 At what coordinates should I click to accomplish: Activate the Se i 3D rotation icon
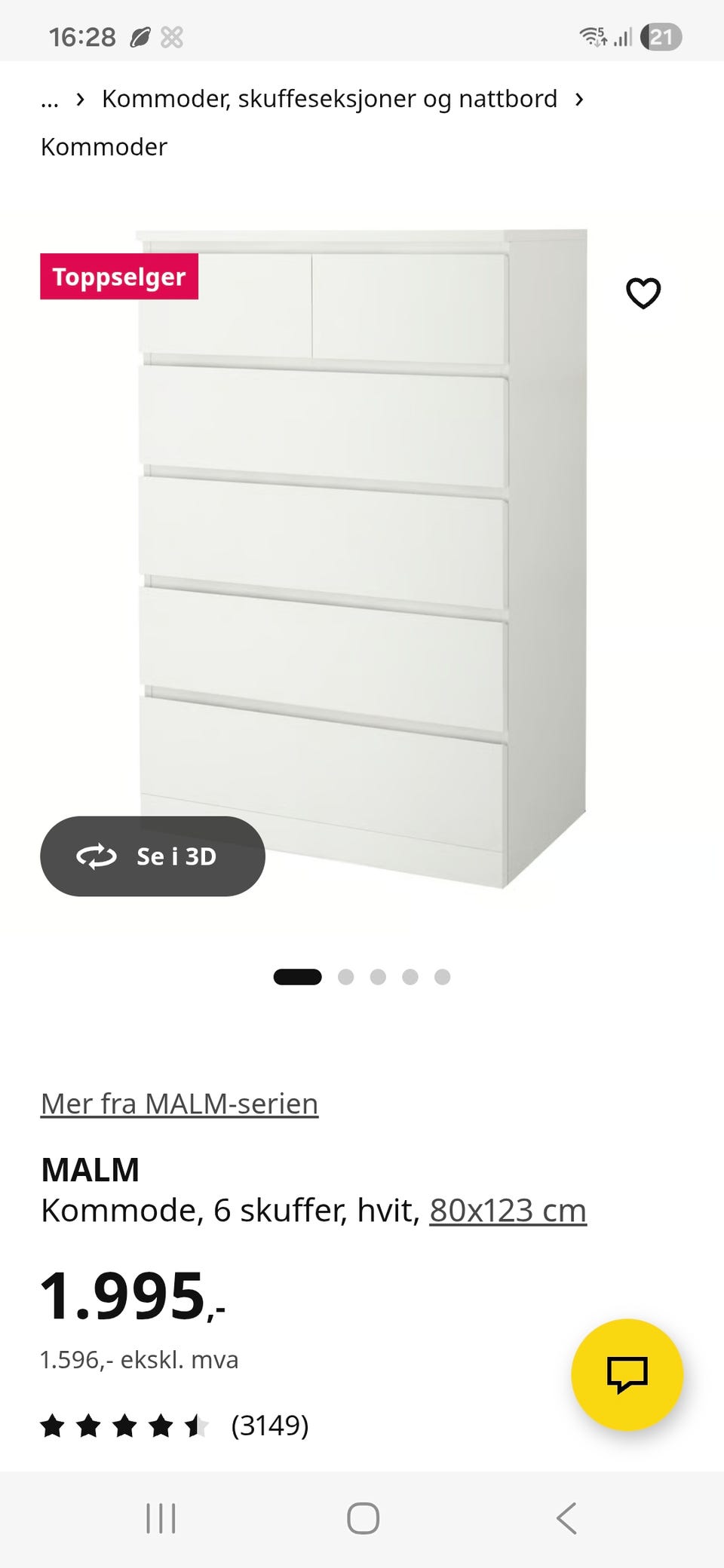(x=97, y=856)
